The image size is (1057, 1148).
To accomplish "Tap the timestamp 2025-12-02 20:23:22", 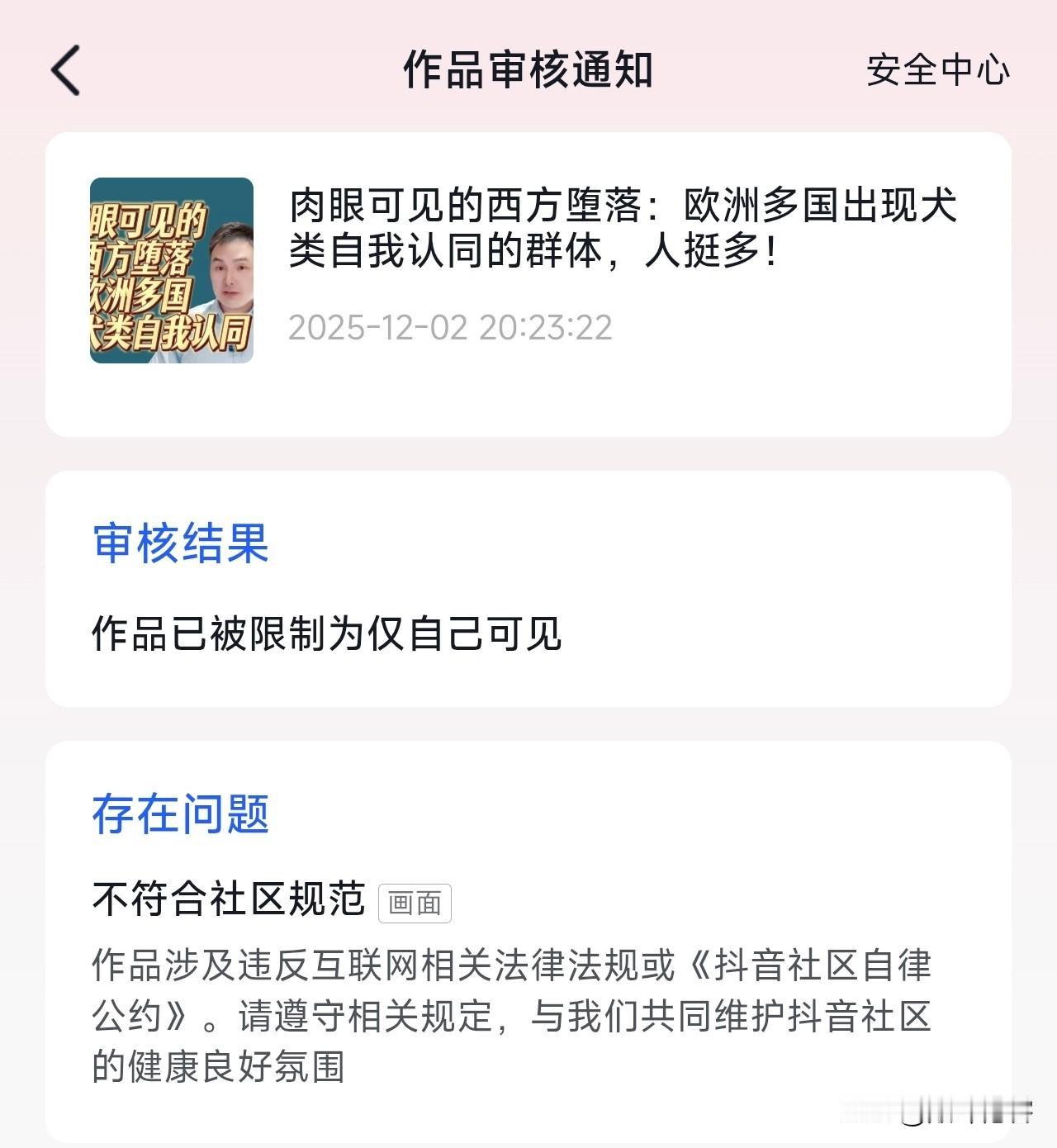I will [x=450, y=329].
